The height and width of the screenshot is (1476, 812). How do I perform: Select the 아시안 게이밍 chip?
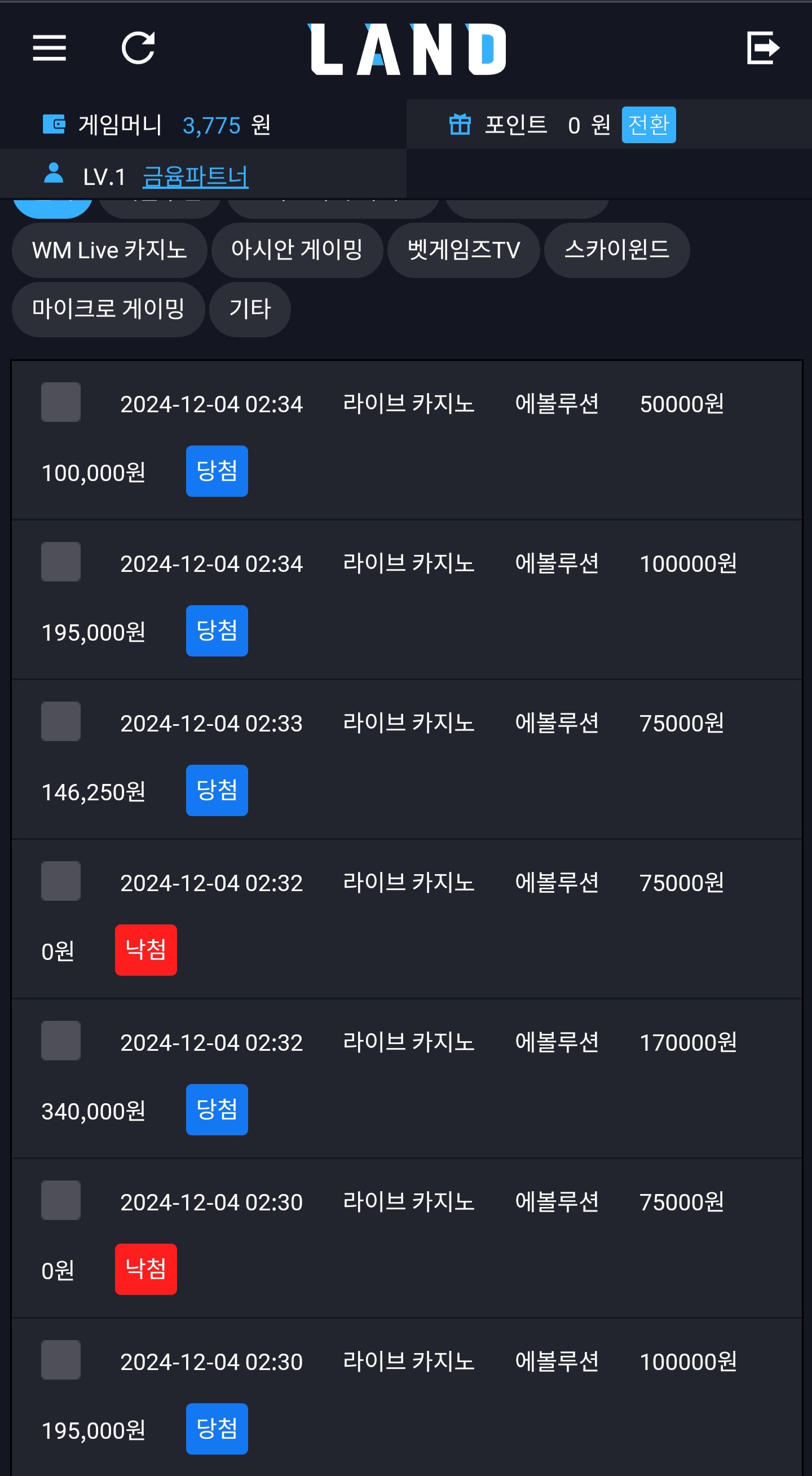pos(297,250)
